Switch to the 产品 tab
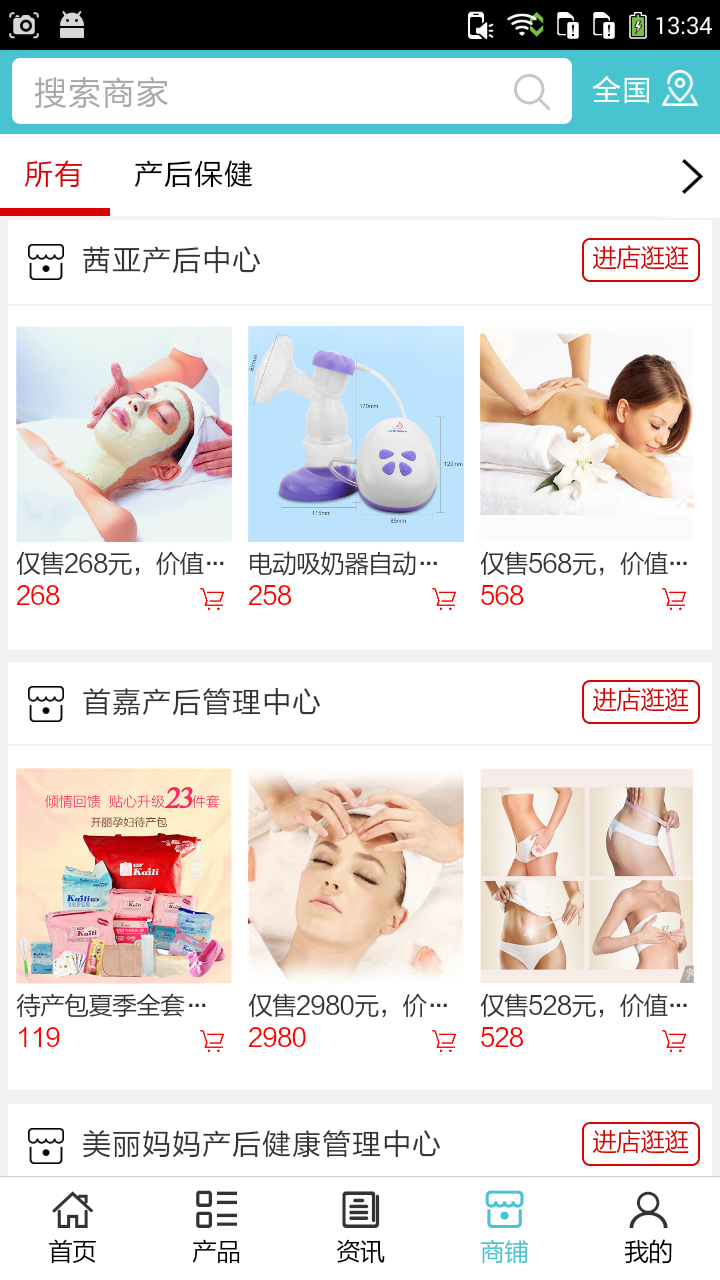This screenshot has height=1280, width=720. click(216, 1227)
